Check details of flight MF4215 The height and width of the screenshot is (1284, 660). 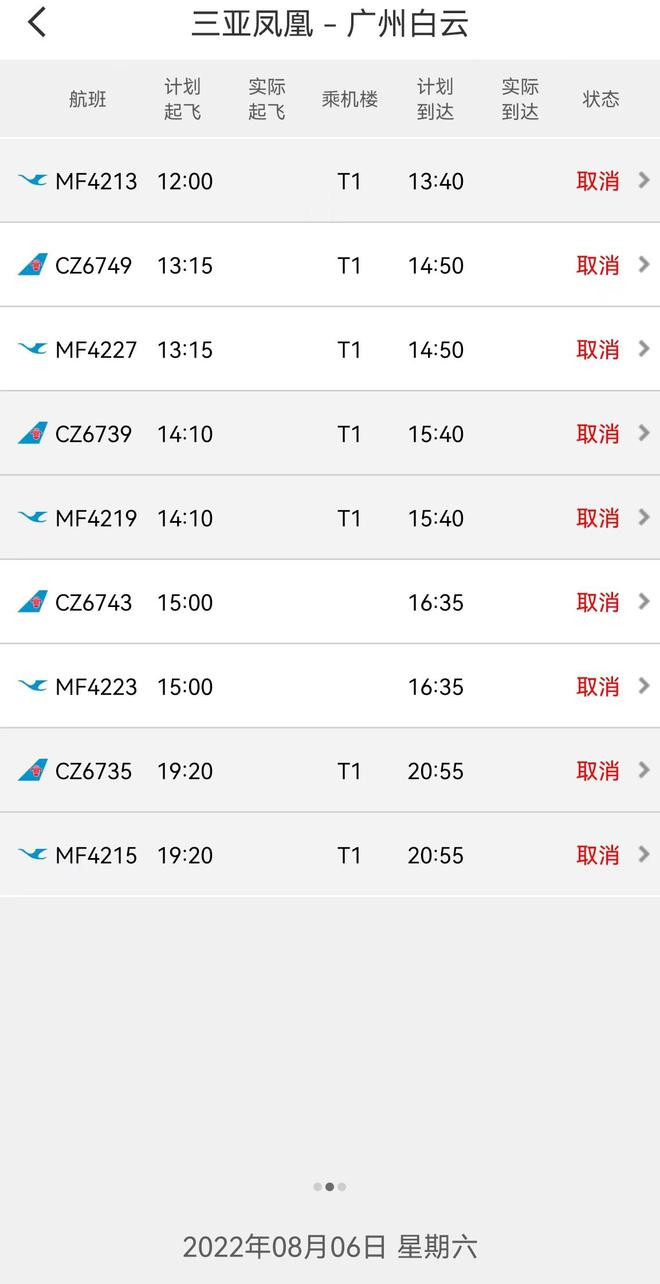coord(330,855)
